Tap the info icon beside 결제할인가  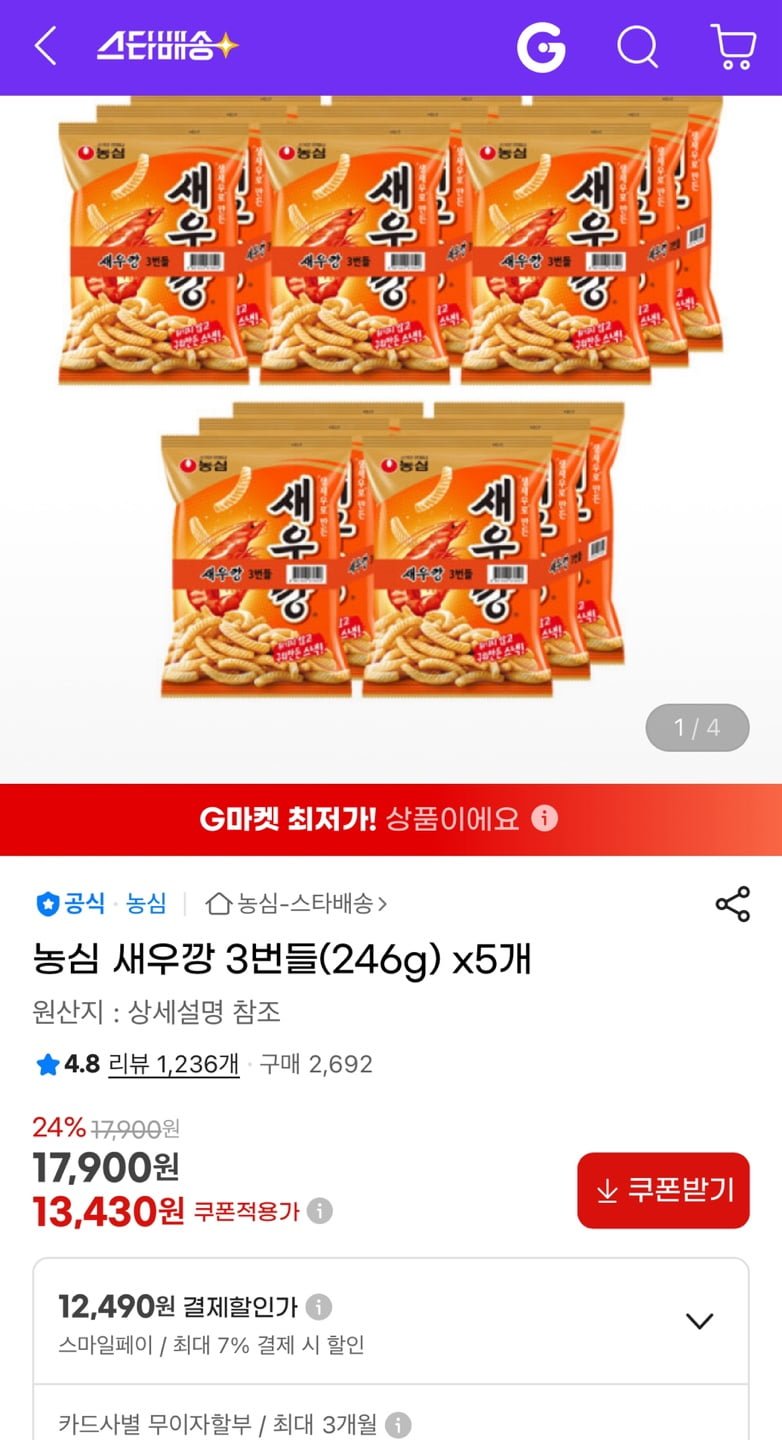tap(318, 1305)
